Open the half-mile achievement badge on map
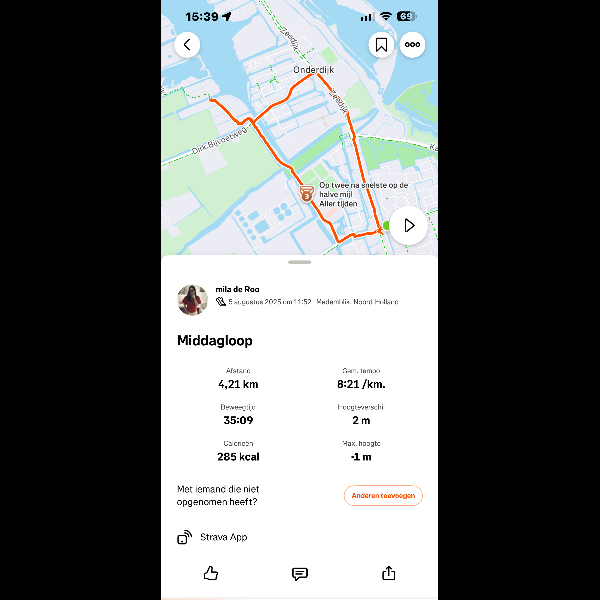The width and height of the screenshot is (600, 600). pos(307,193)
